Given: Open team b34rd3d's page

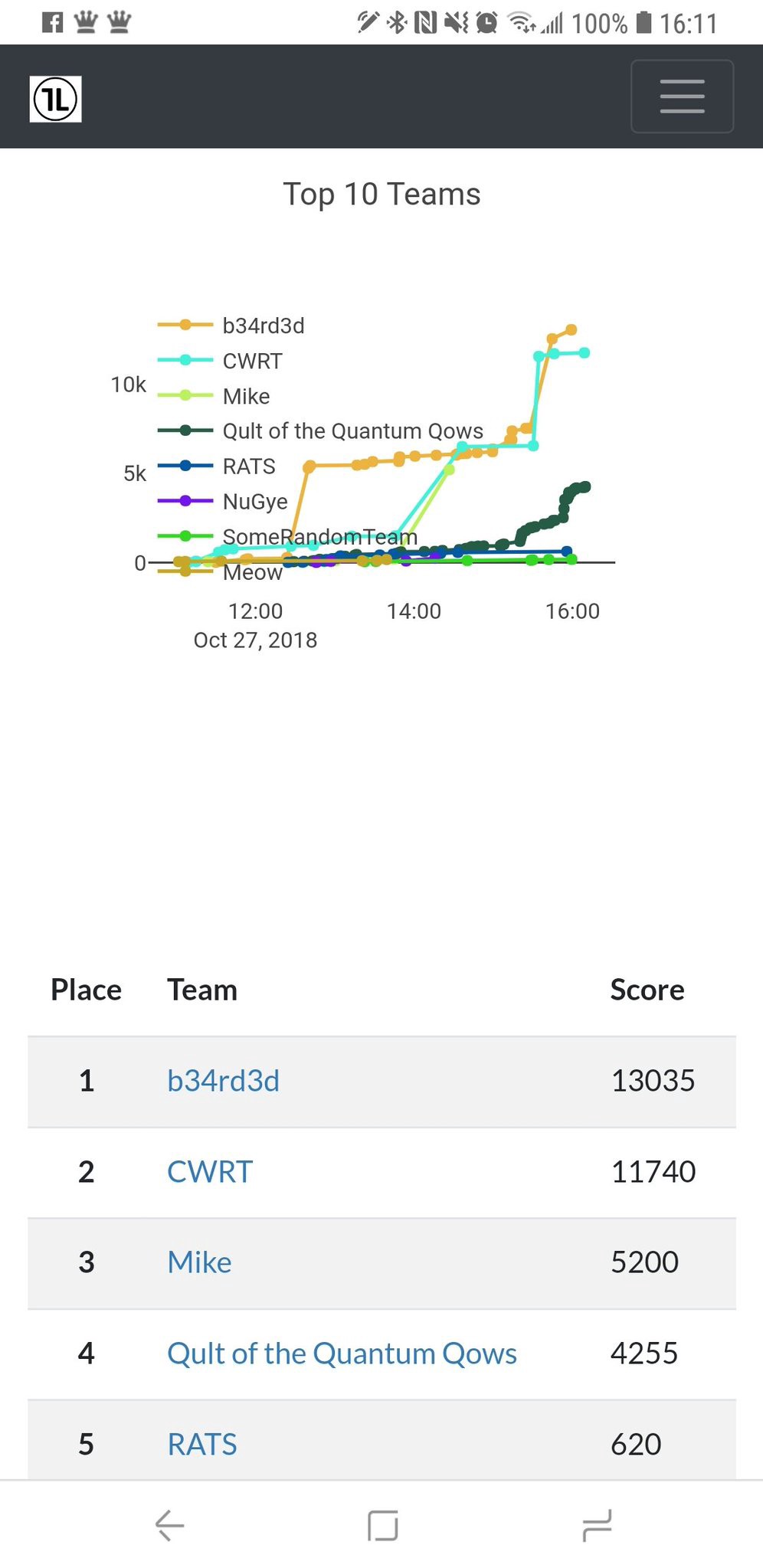Looking at the screenshot, I should tap(223, 1081).
